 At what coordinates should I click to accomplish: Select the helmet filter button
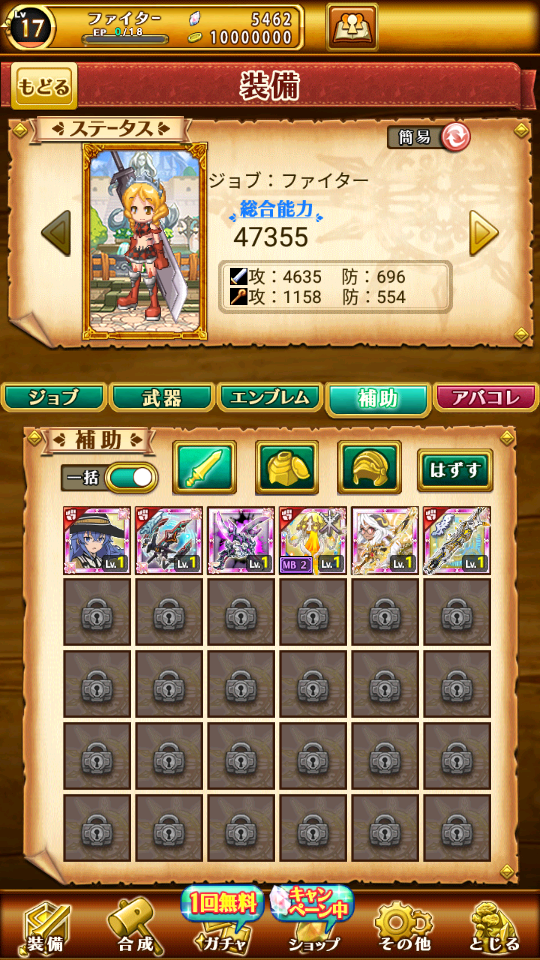(x=369, y=467)
